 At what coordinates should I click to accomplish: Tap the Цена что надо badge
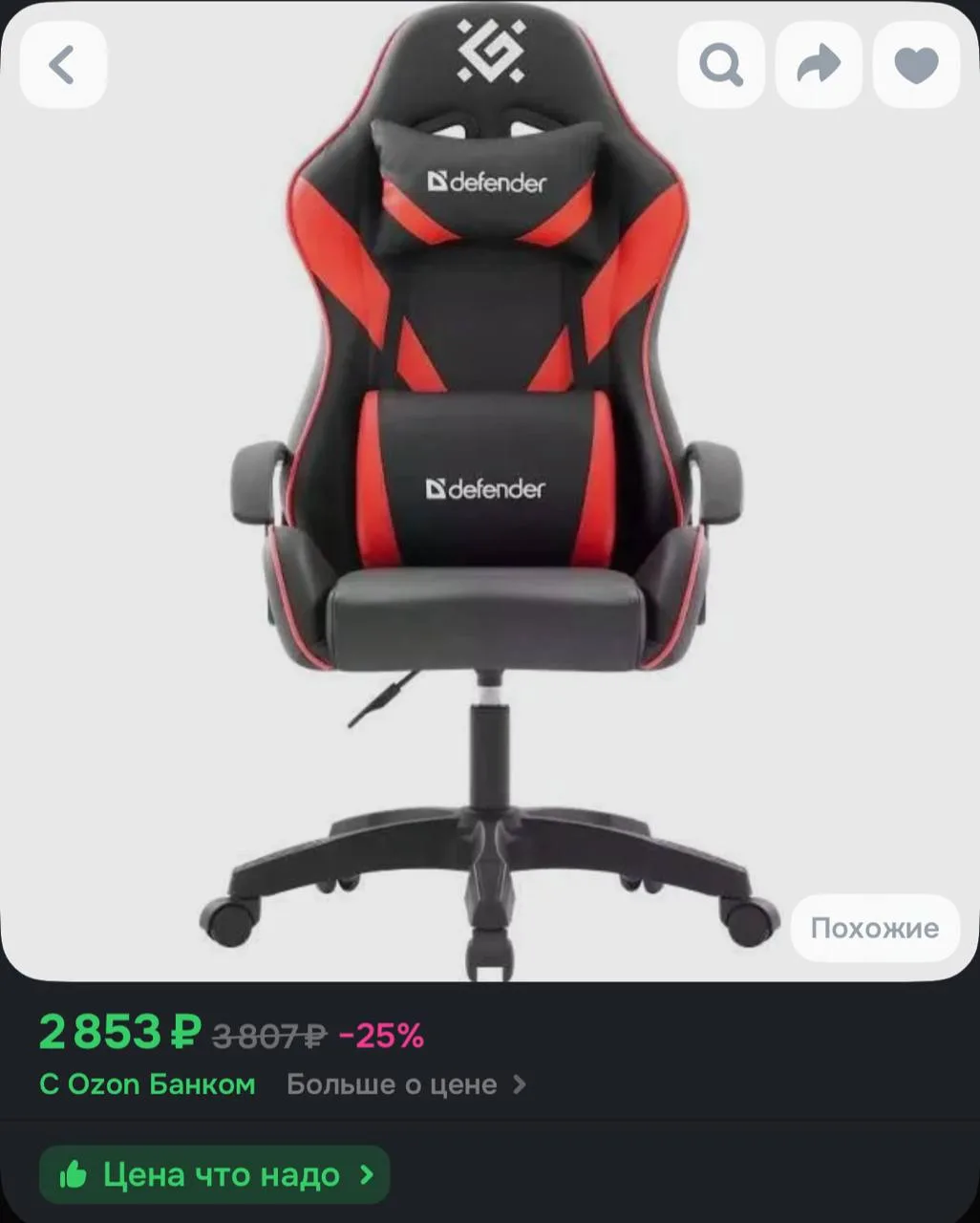click(215, 1174)
